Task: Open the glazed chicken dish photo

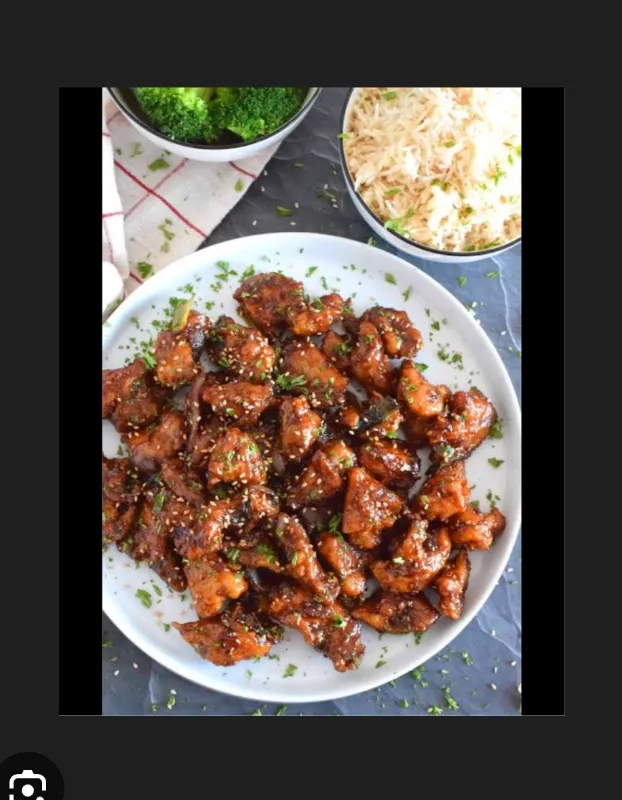Action: (x=311, y=401)
